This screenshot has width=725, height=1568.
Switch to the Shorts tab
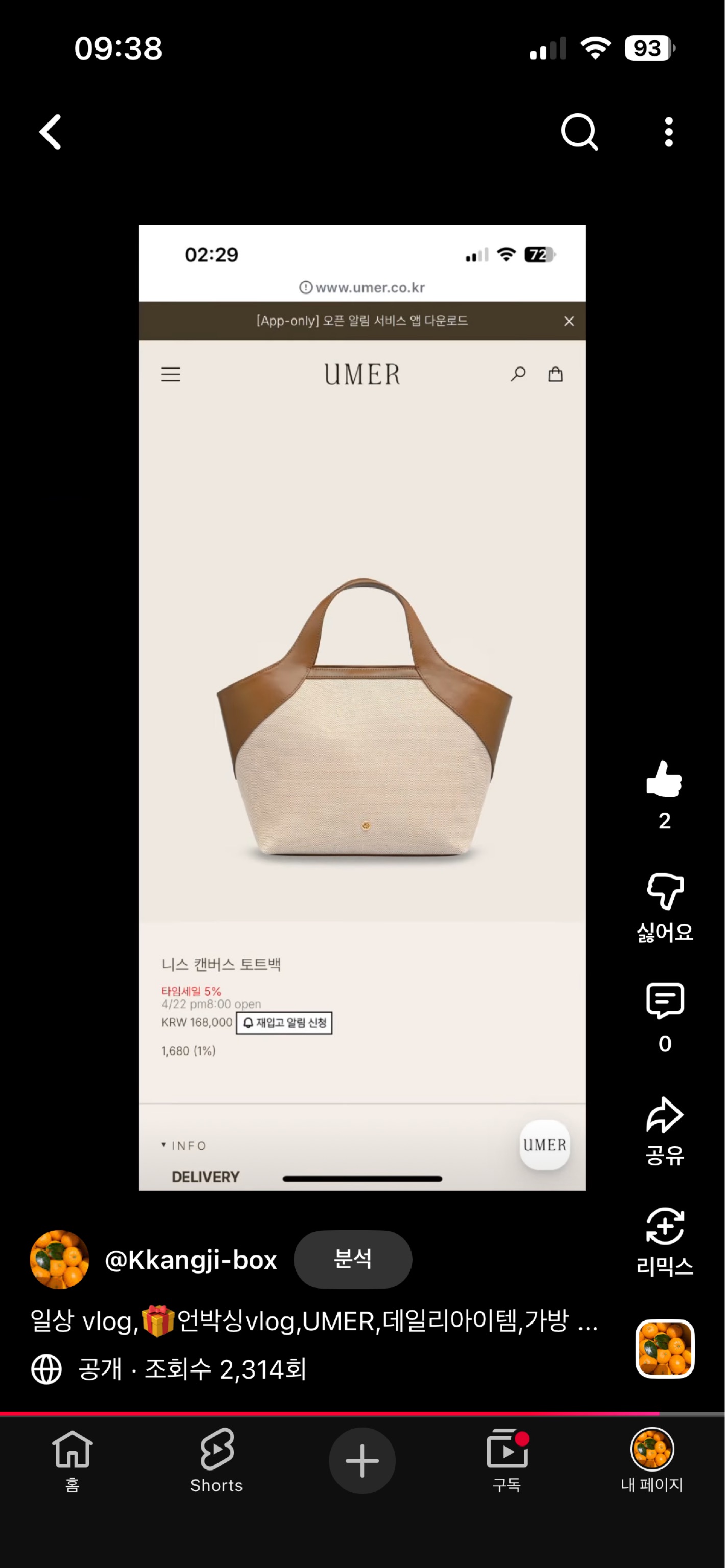point(216,1460)
